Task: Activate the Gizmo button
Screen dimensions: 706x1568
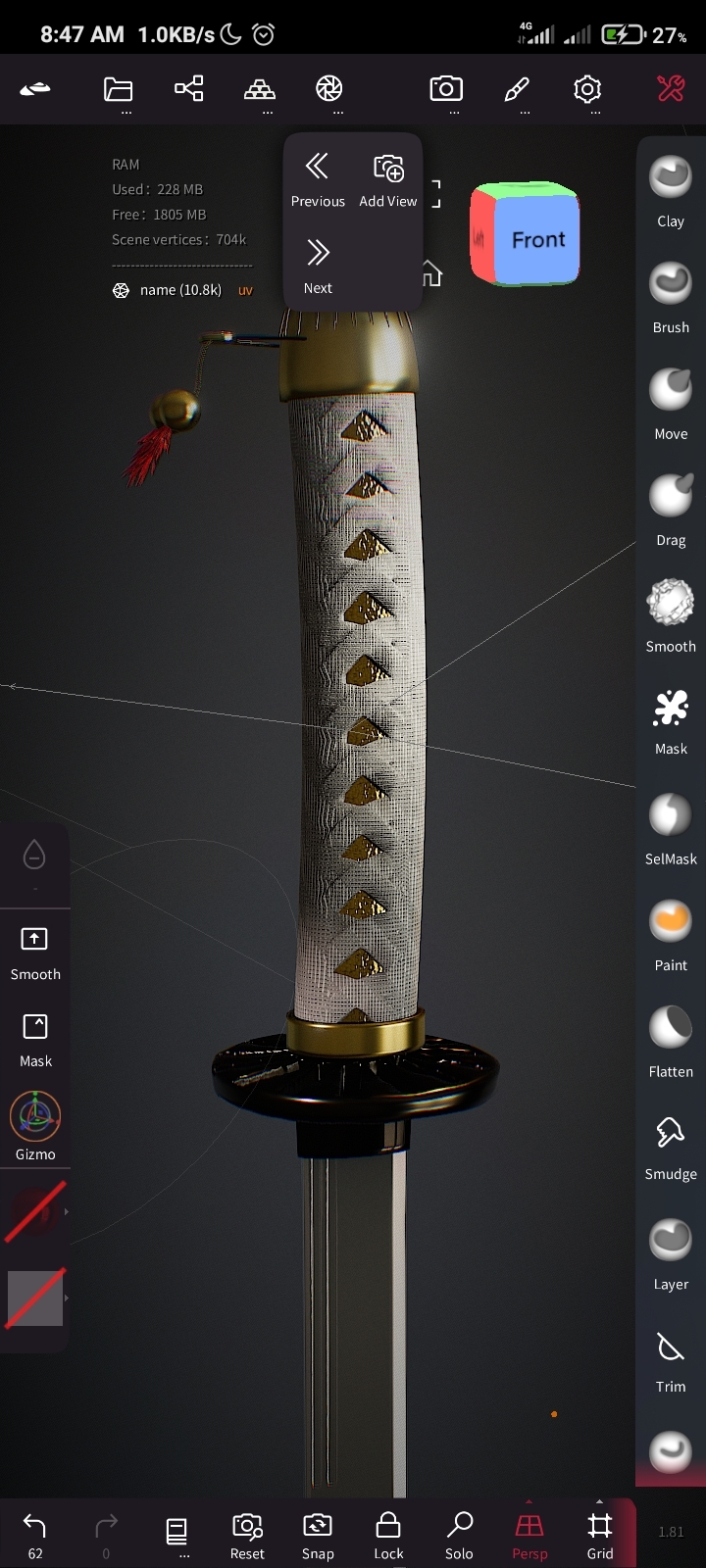Action: (x=35, y=1125)
